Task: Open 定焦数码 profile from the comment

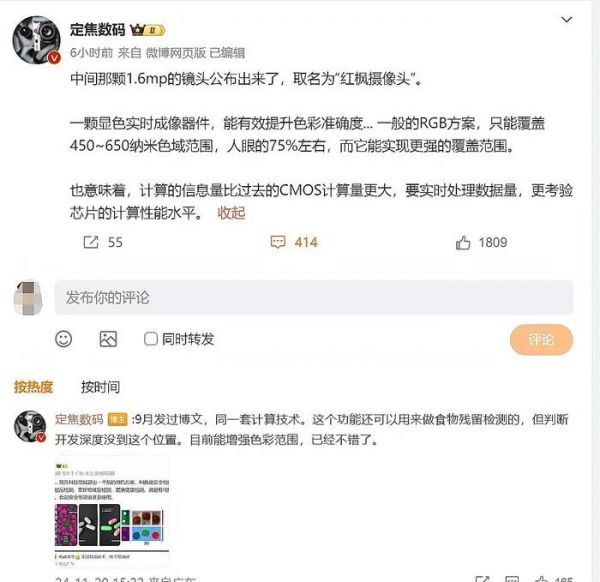Action: point(79,419)
